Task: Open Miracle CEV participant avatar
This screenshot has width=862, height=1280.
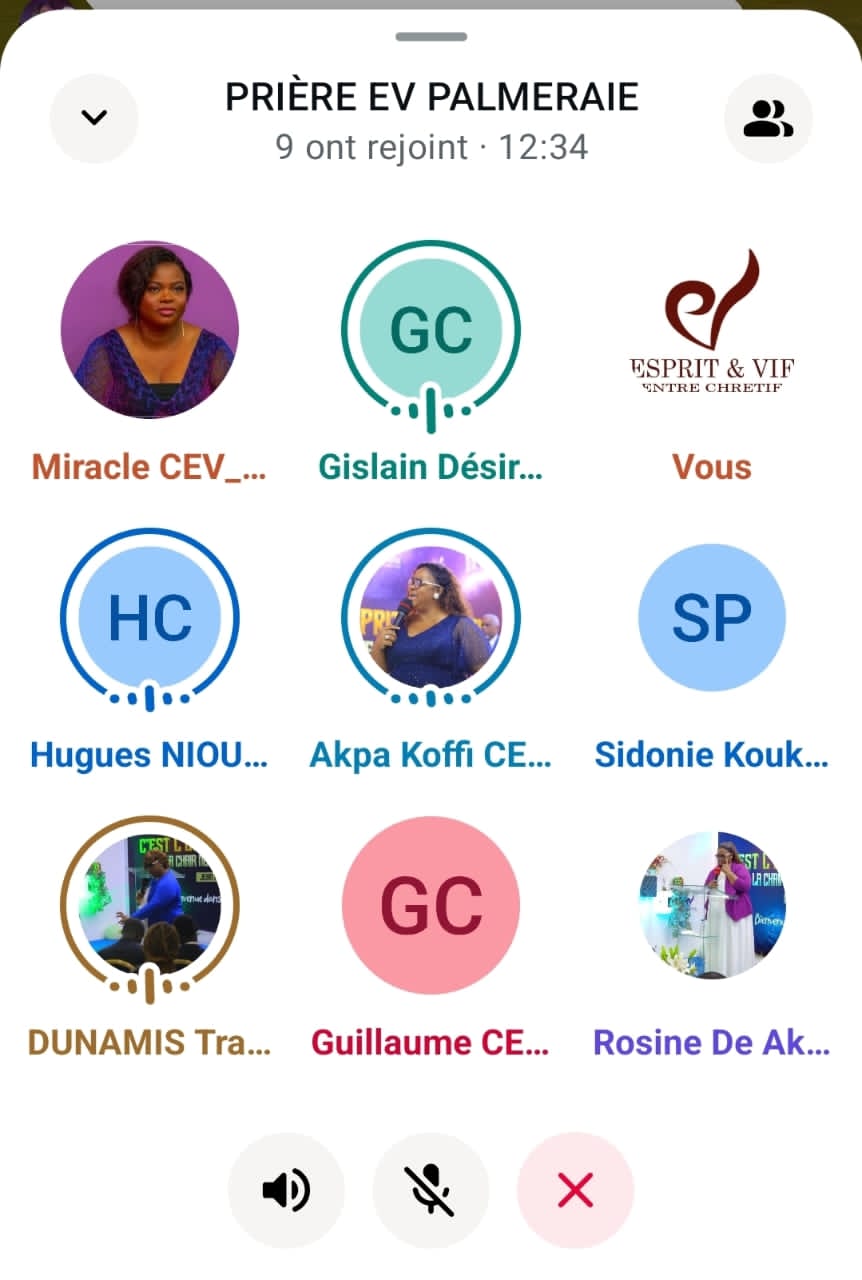Action: pyautogui.click(x=150, y=330)
